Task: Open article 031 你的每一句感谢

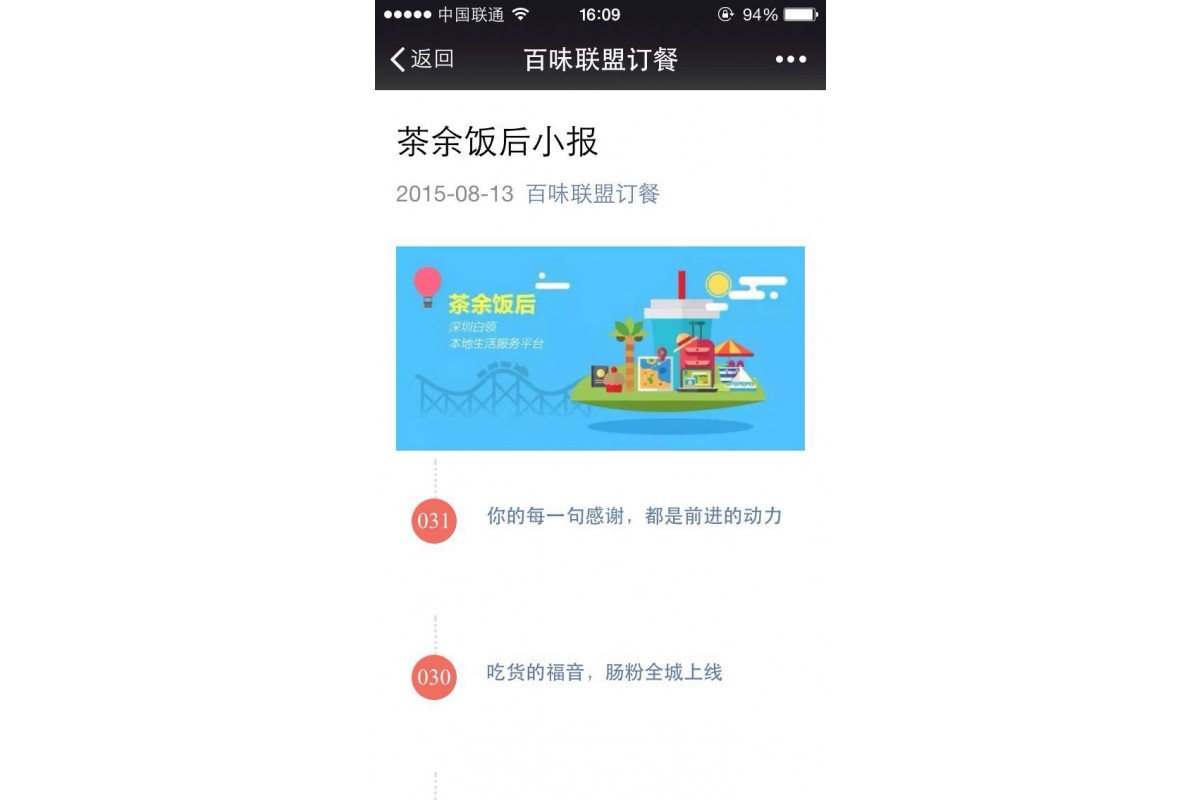Action: pyautogui.click(x=633, y=517)
